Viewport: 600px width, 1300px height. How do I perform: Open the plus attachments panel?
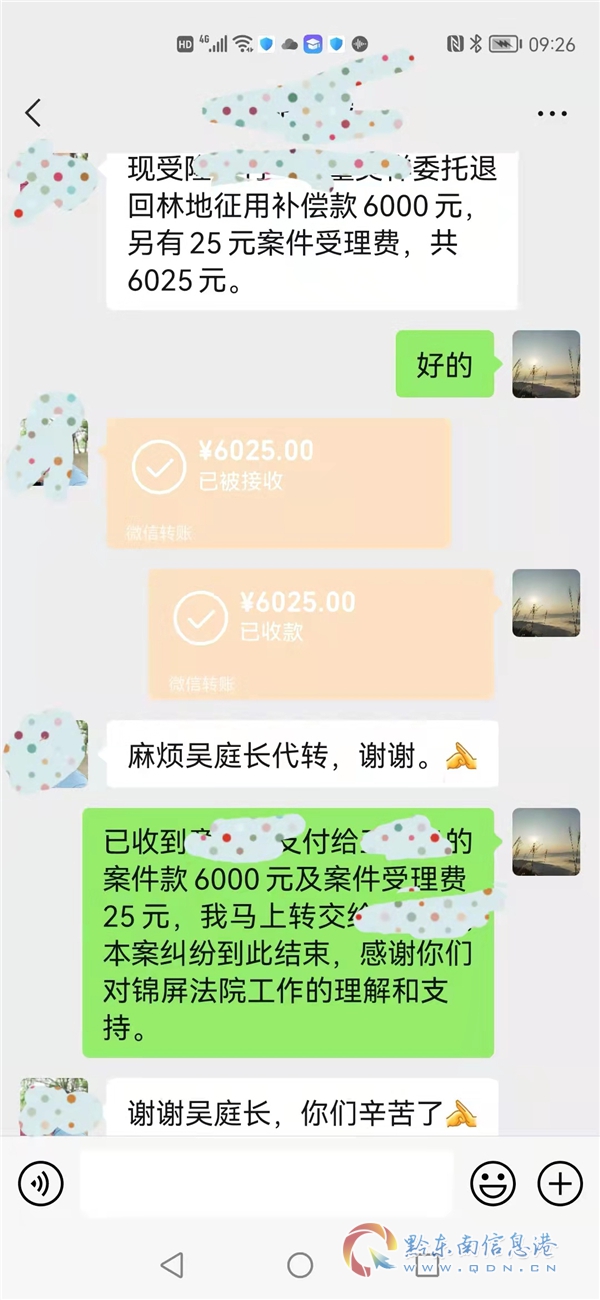click(x=560, y=1185)
